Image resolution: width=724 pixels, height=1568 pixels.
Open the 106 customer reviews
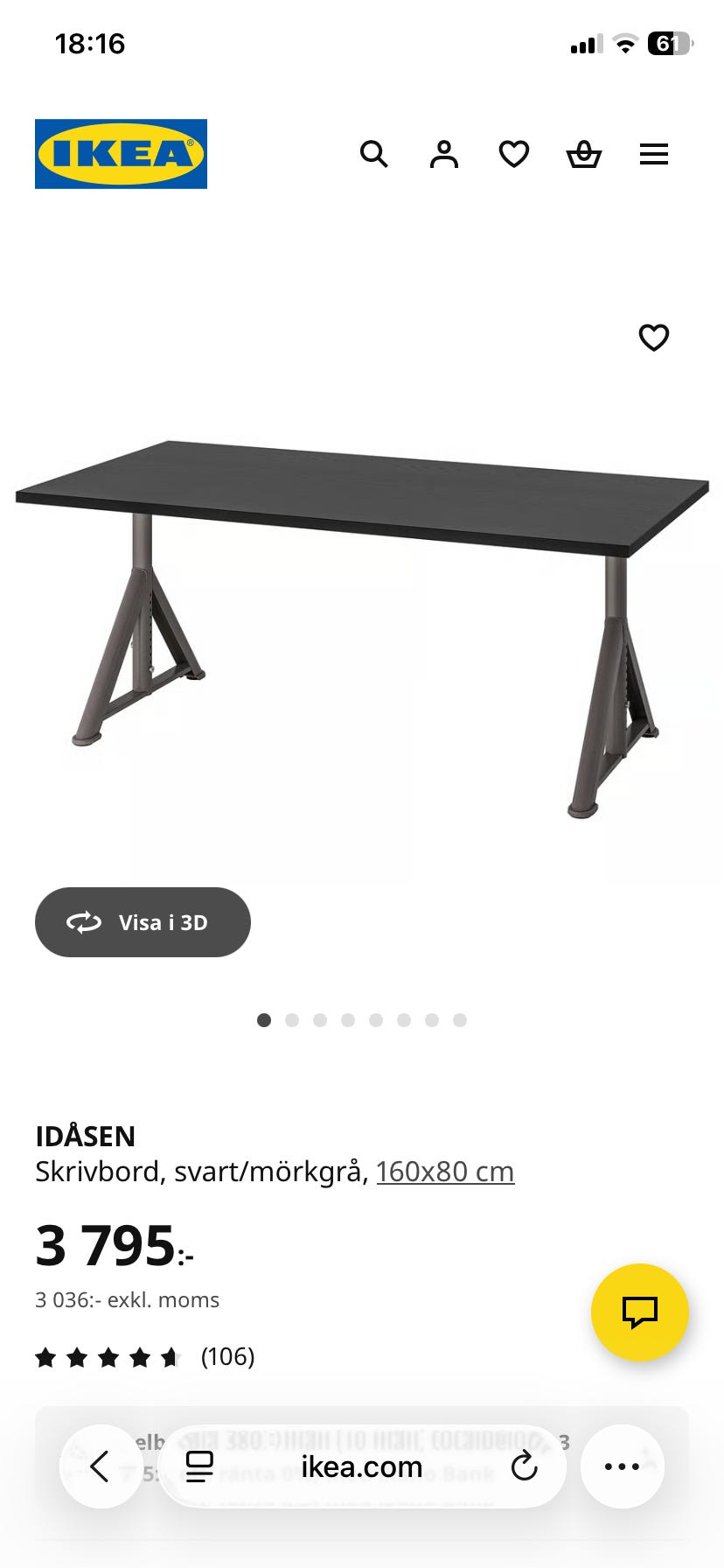(226, 1357)
